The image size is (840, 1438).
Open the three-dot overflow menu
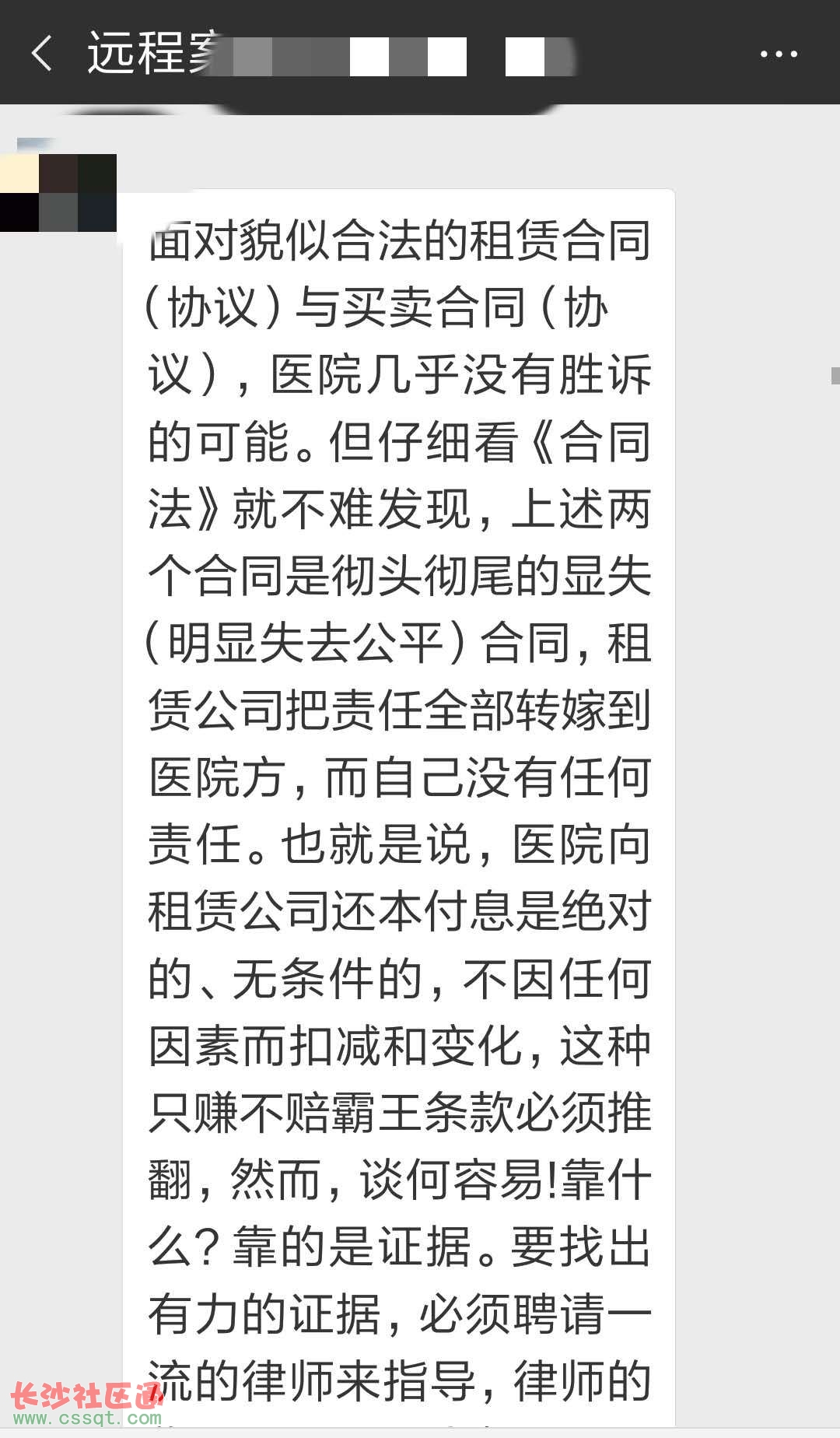(x=778, y=54)
